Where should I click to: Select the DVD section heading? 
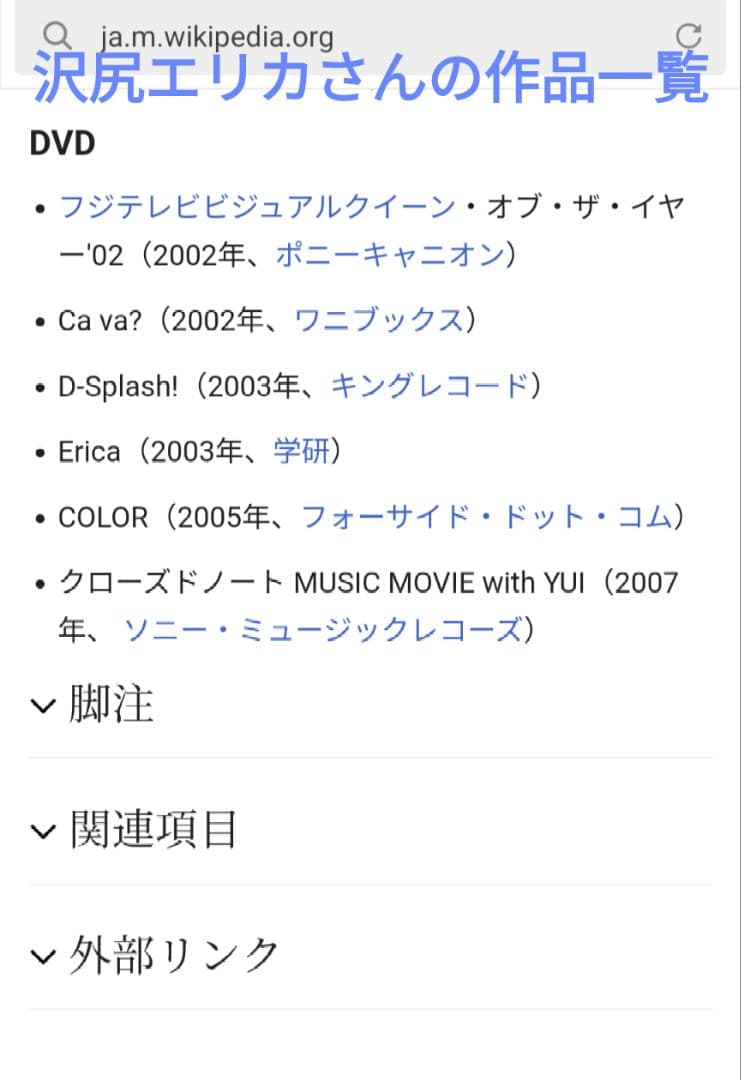point(63,143)
